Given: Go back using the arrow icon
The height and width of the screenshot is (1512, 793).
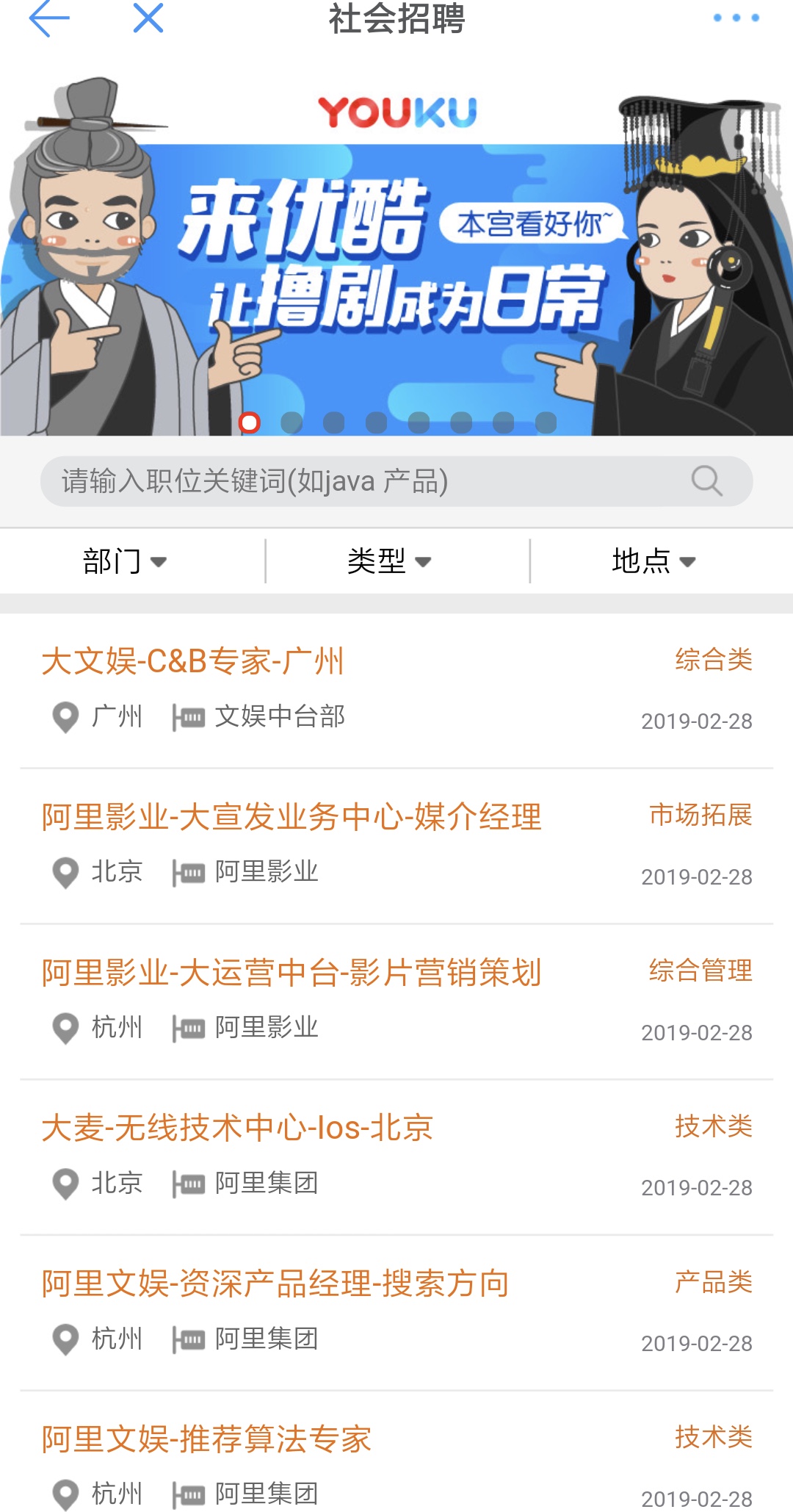Looking at the screenshot, I should click(x=48, y=18).
